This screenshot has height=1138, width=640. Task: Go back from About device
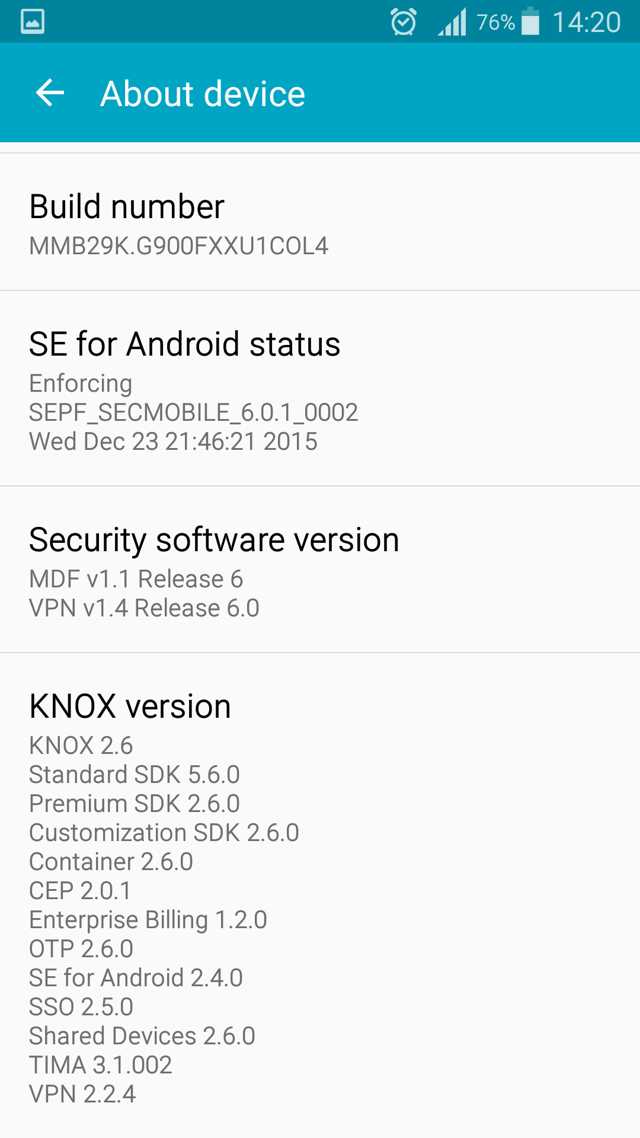pos(49,94)
